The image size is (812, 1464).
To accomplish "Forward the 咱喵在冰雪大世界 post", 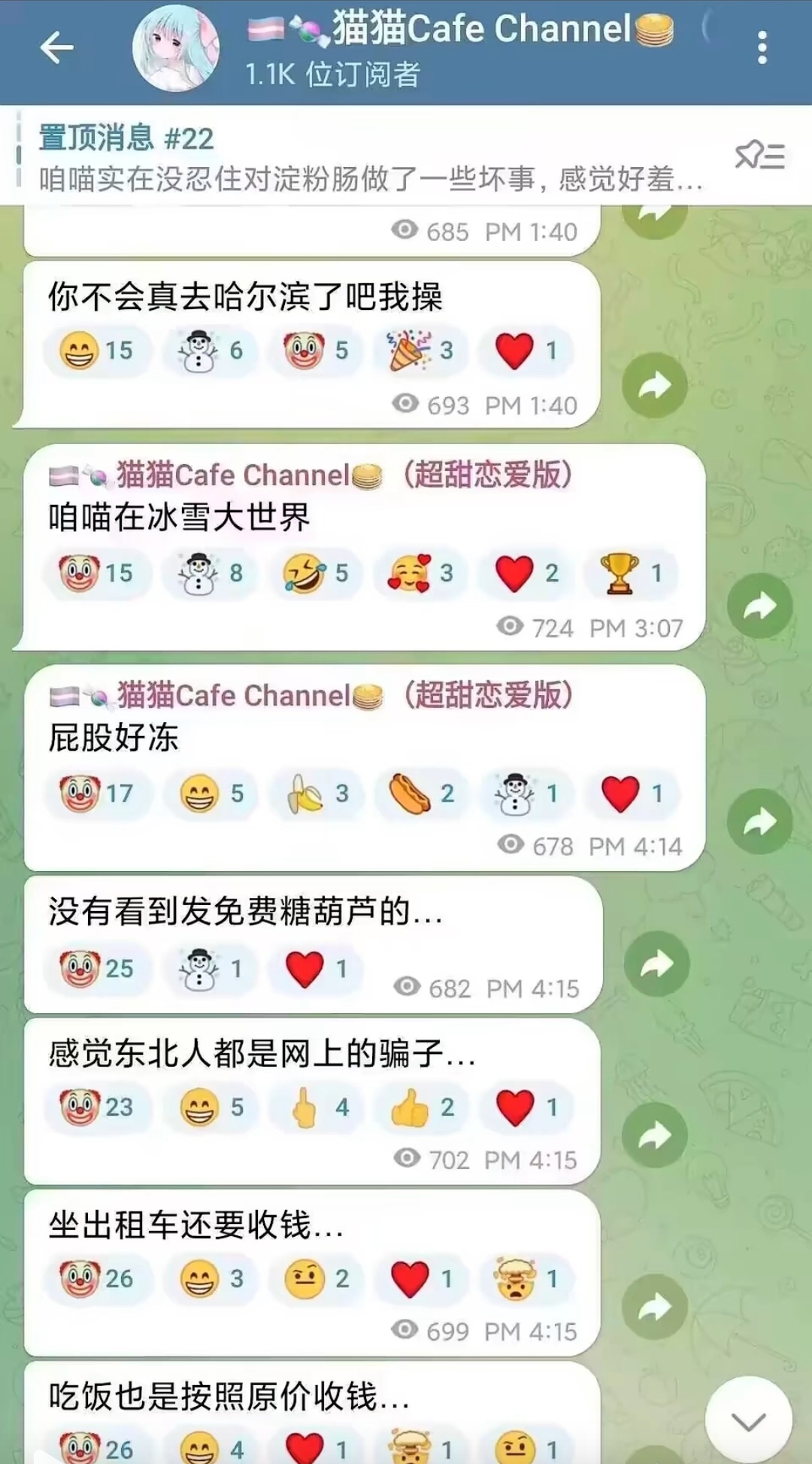I will point(759,606).
